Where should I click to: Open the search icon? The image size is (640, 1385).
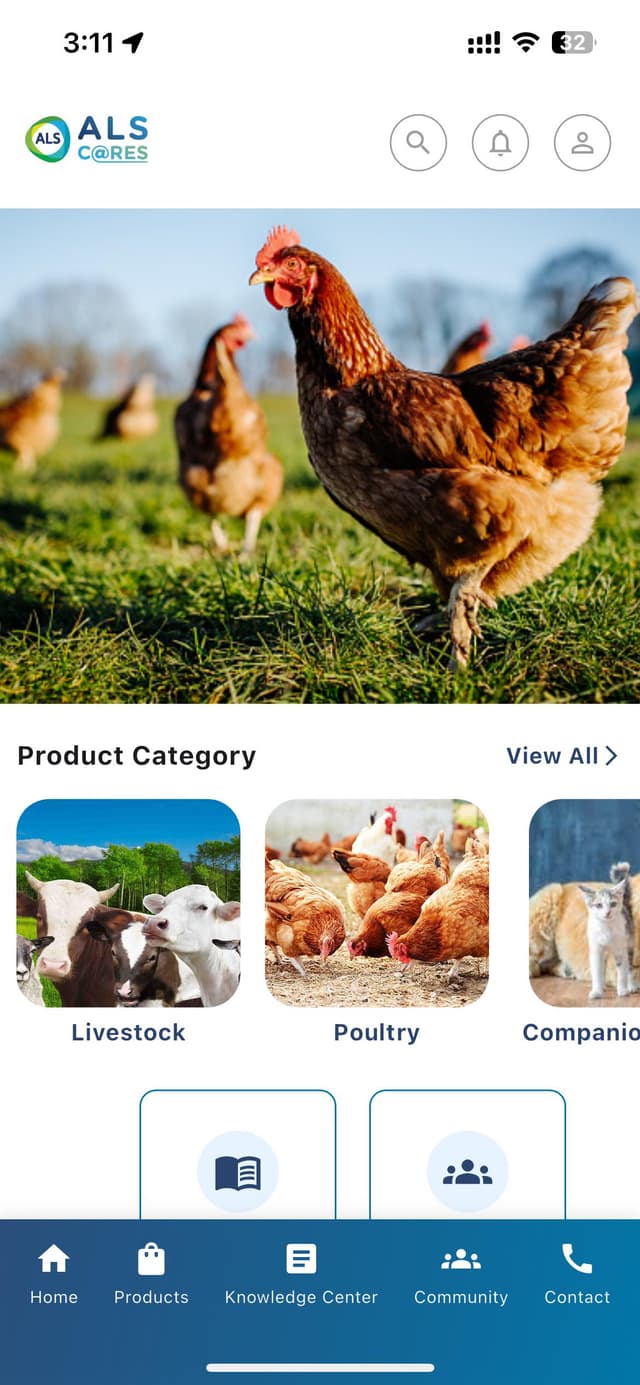click(x=418, y=143)
